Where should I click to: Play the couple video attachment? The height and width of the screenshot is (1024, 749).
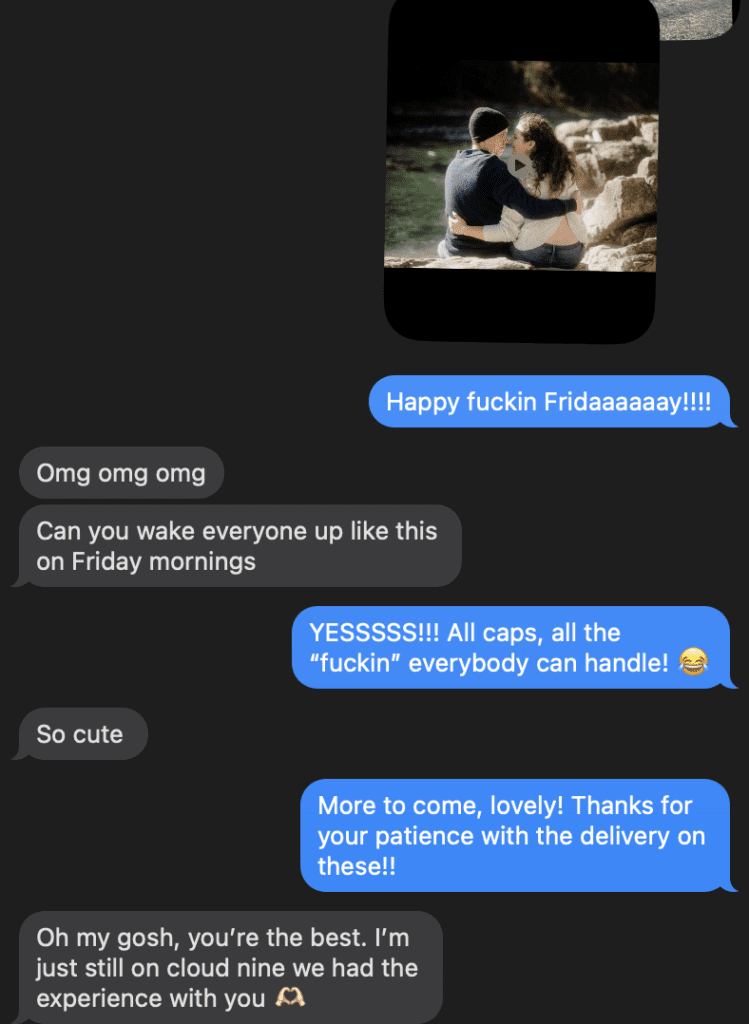click(519, 165)
